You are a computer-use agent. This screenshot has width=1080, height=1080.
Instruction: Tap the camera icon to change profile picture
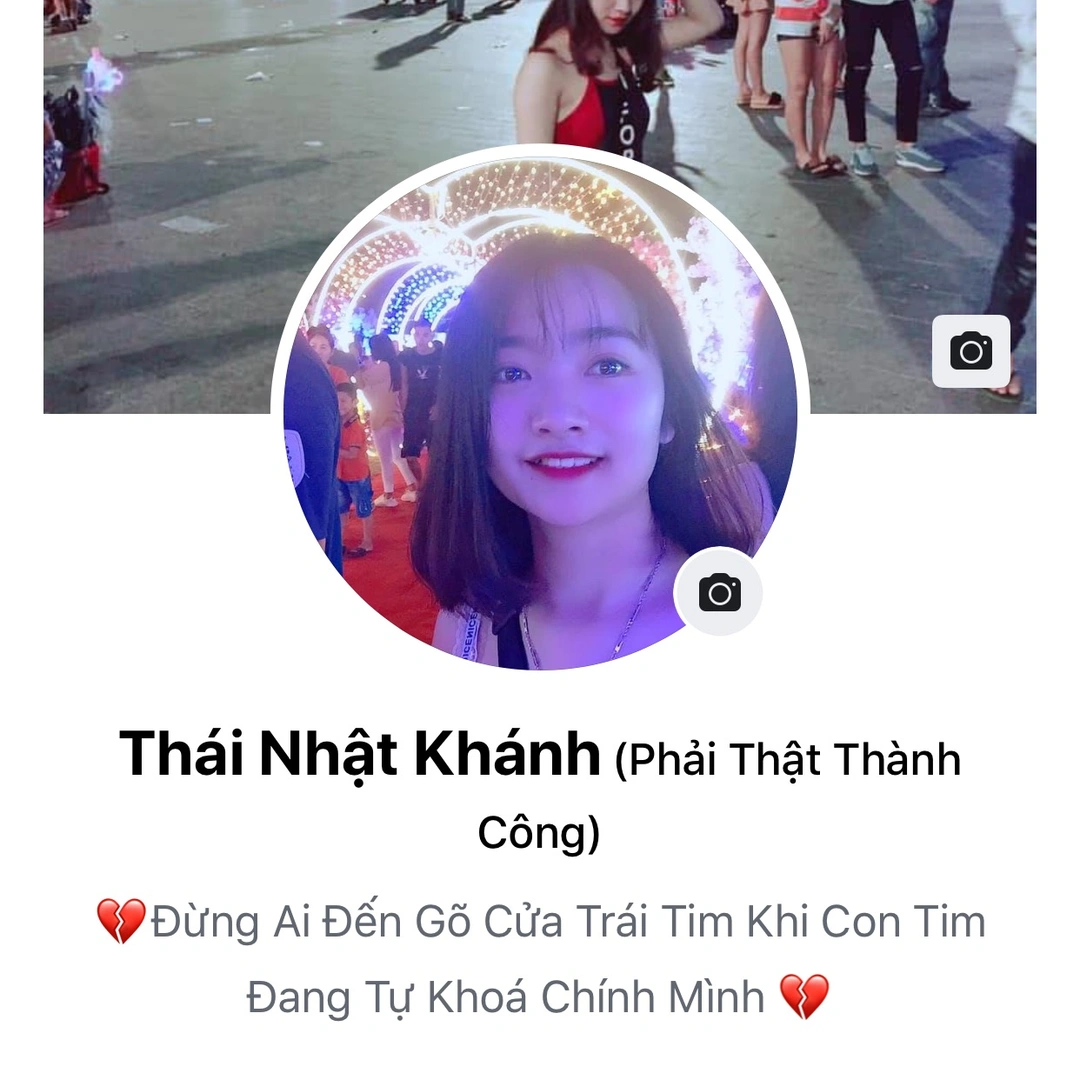tap(719, 592)
